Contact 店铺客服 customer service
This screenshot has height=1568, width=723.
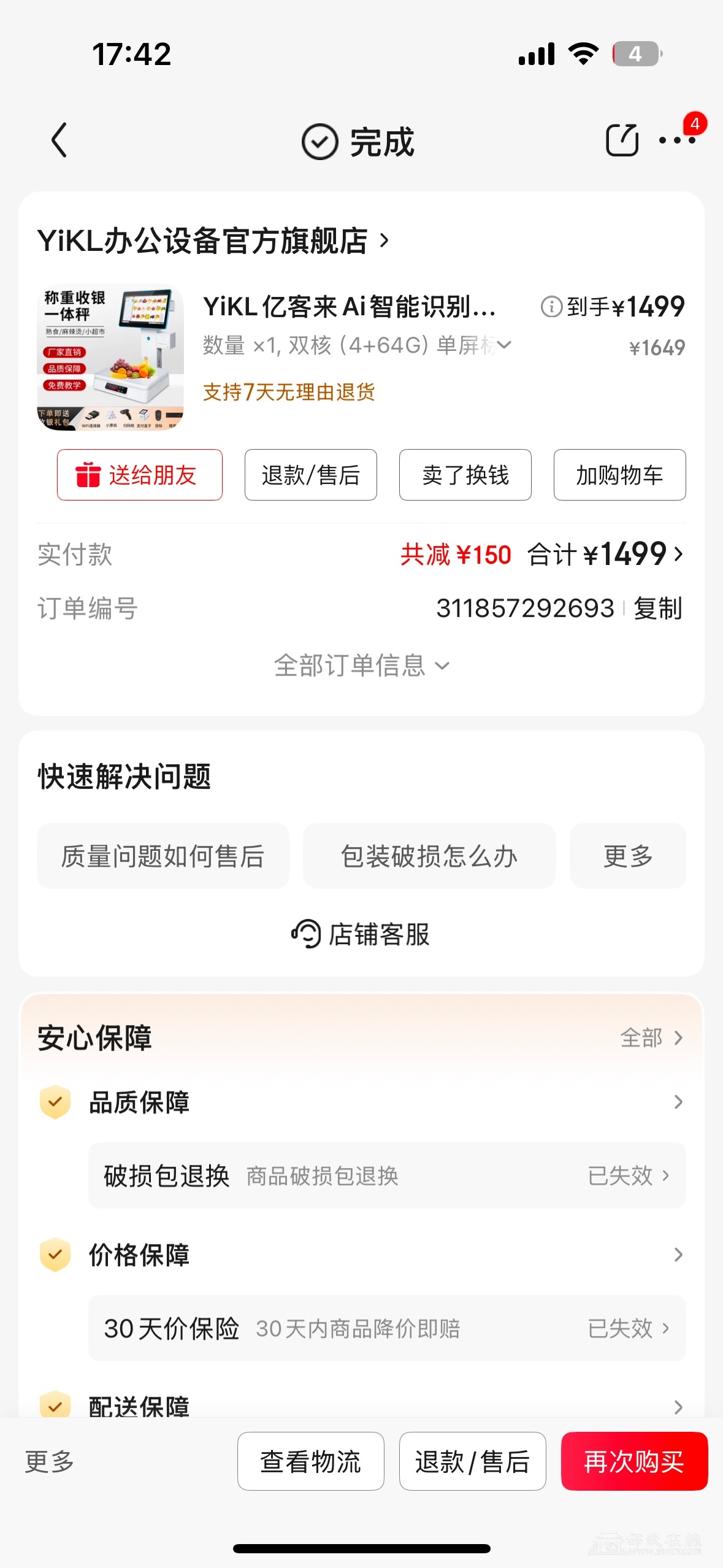coord(361,934)
